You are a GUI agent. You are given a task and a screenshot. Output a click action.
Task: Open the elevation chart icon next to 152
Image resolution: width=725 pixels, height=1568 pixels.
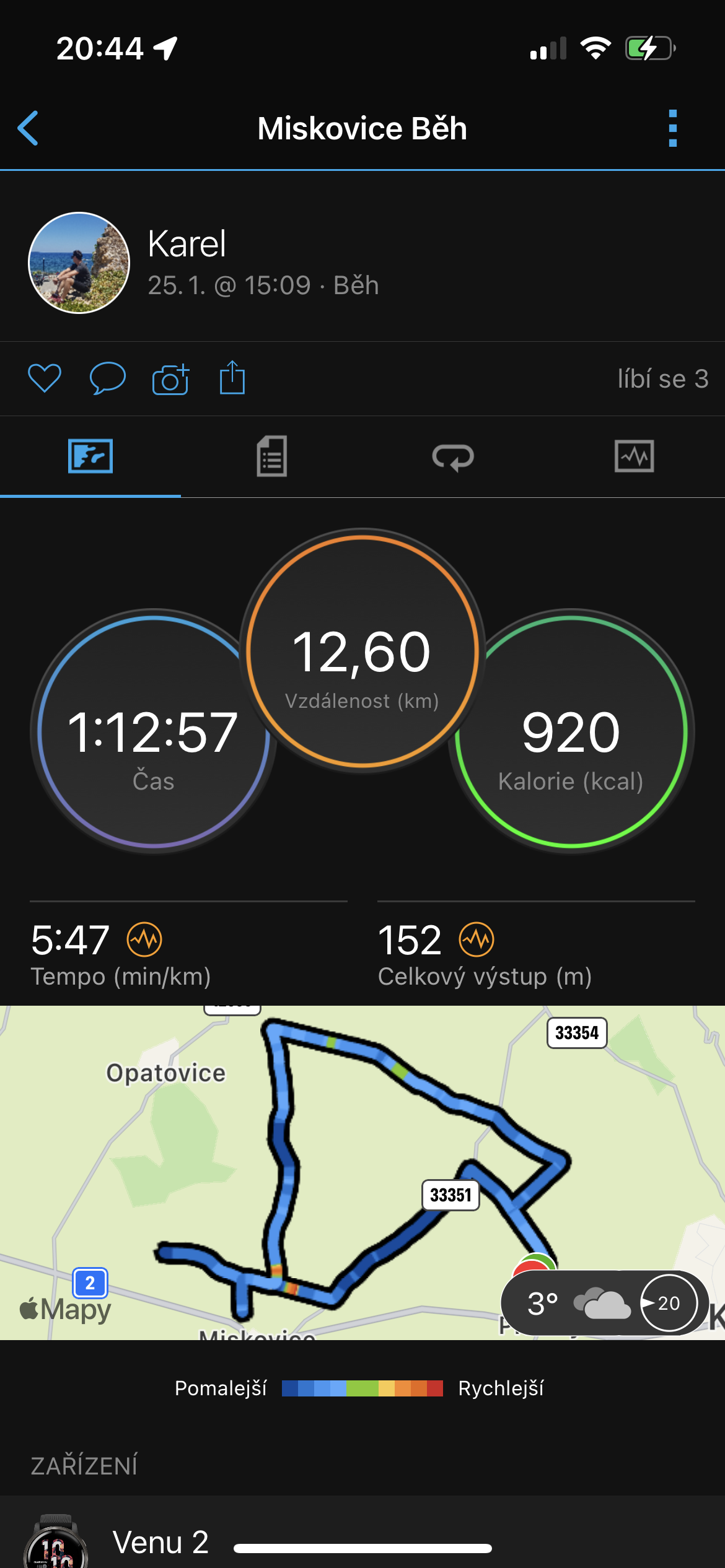coord(477,939)
